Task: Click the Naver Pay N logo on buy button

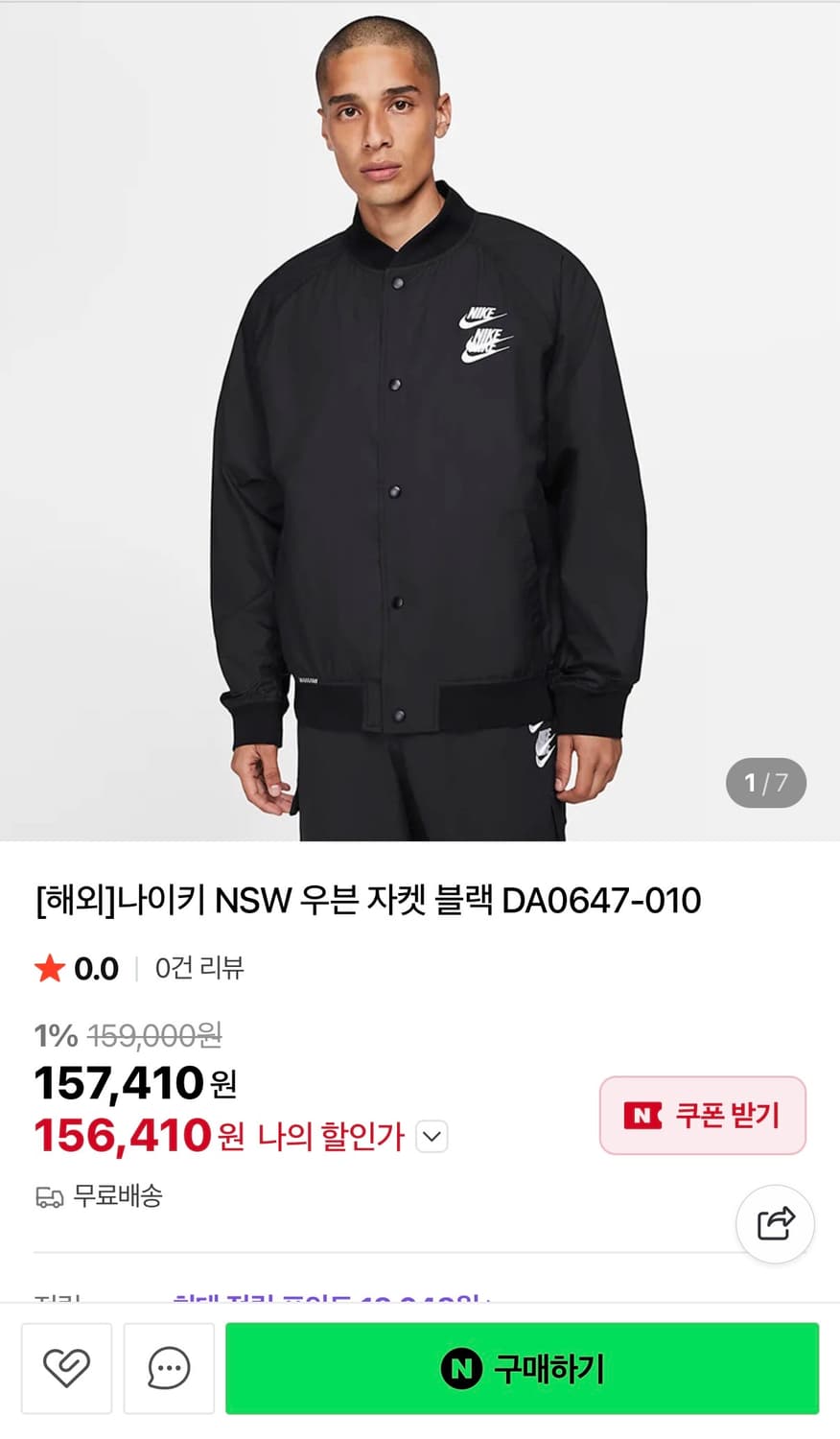Action: pyautogui.click(x=461, y=1369)
